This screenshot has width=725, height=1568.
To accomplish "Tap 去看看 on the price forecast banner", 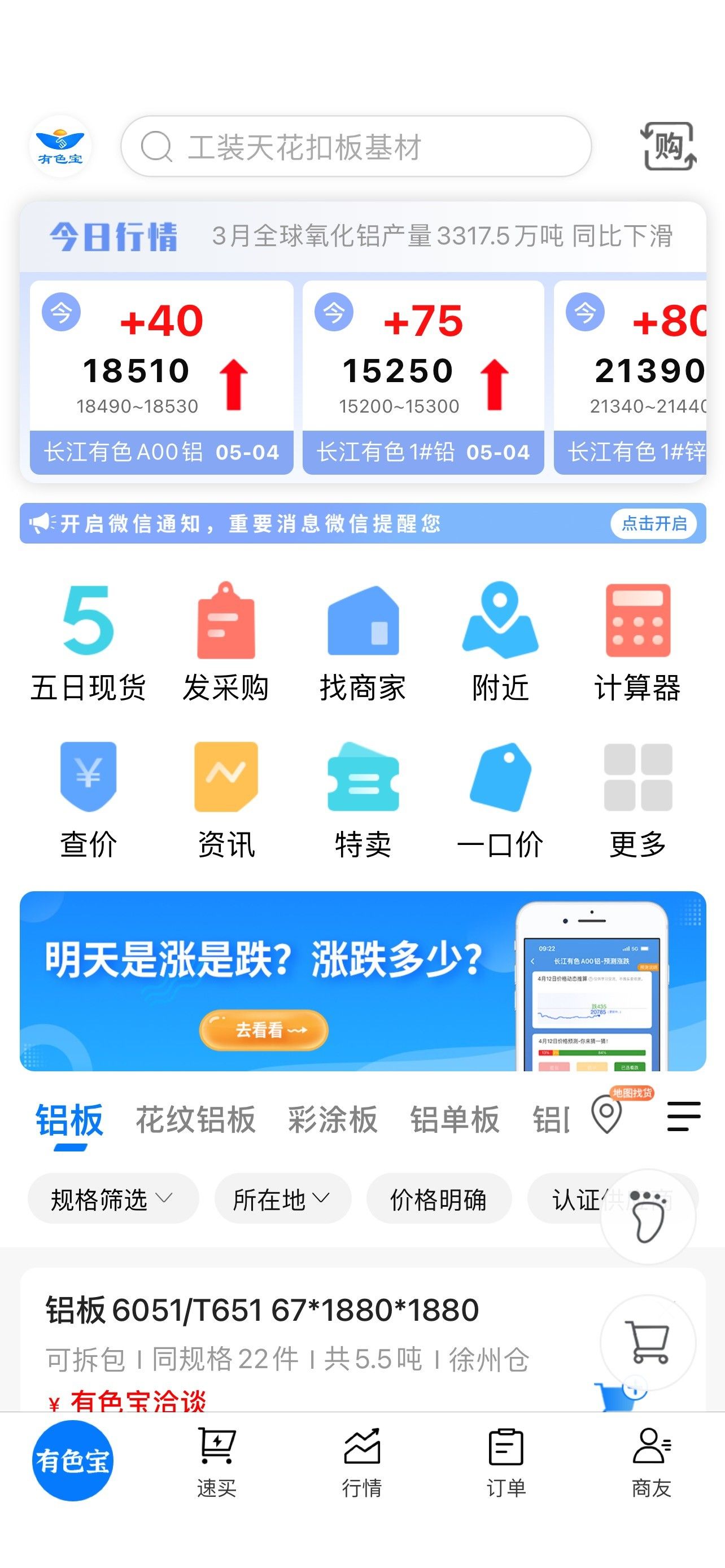I will point(264,1030).
